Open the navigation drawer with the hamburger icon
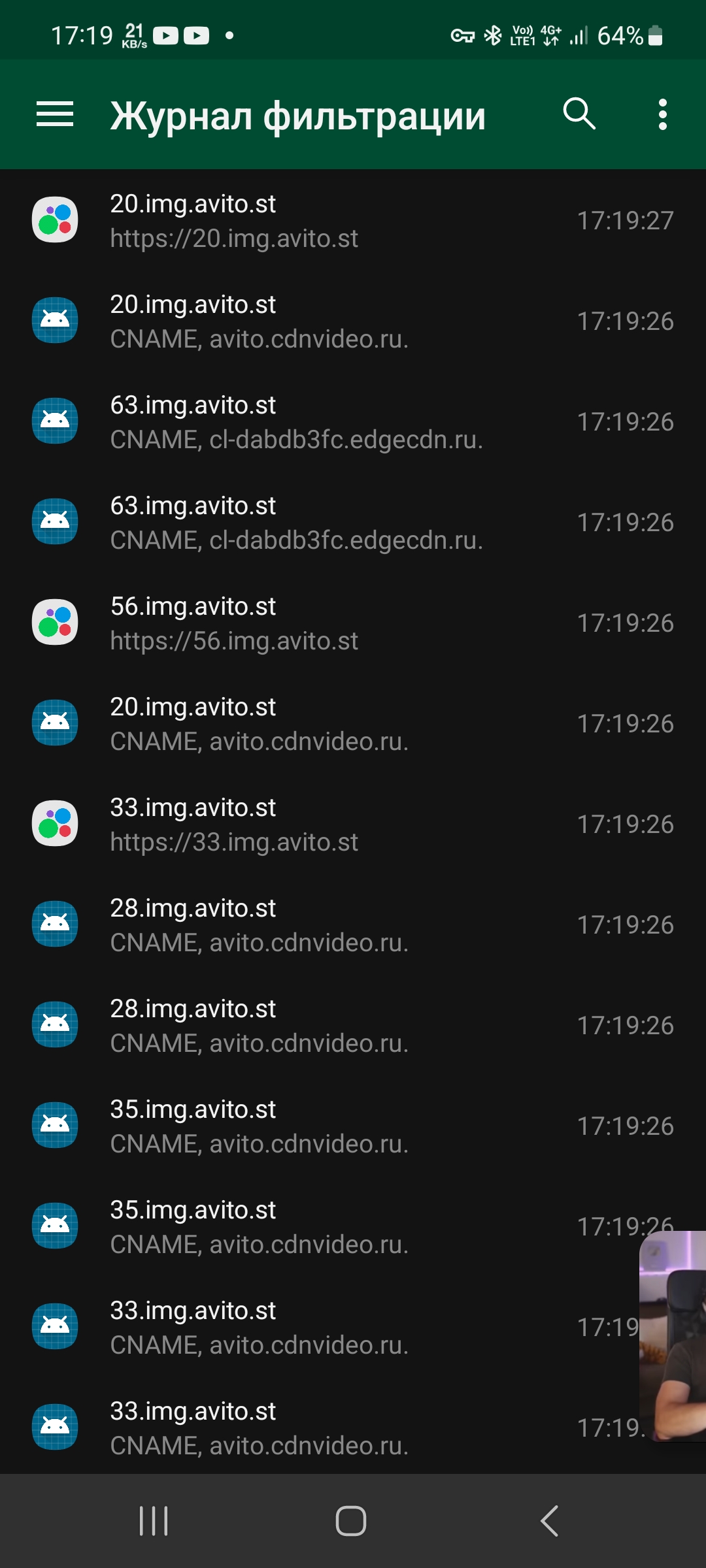This screenshot has height=1568, width=706. click(x=54, y=114)
